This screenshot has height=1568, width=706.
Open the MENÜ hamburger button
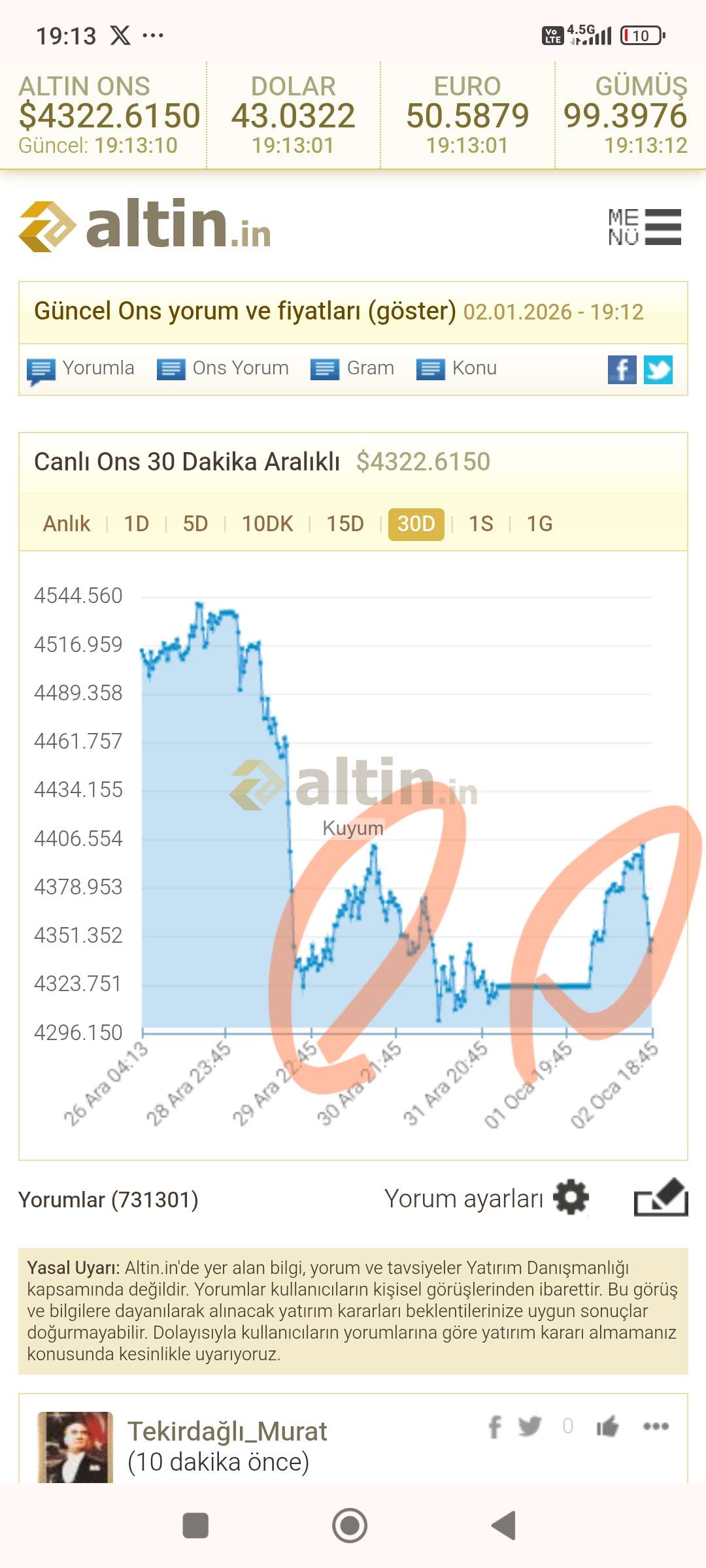[x=645, y=227]
